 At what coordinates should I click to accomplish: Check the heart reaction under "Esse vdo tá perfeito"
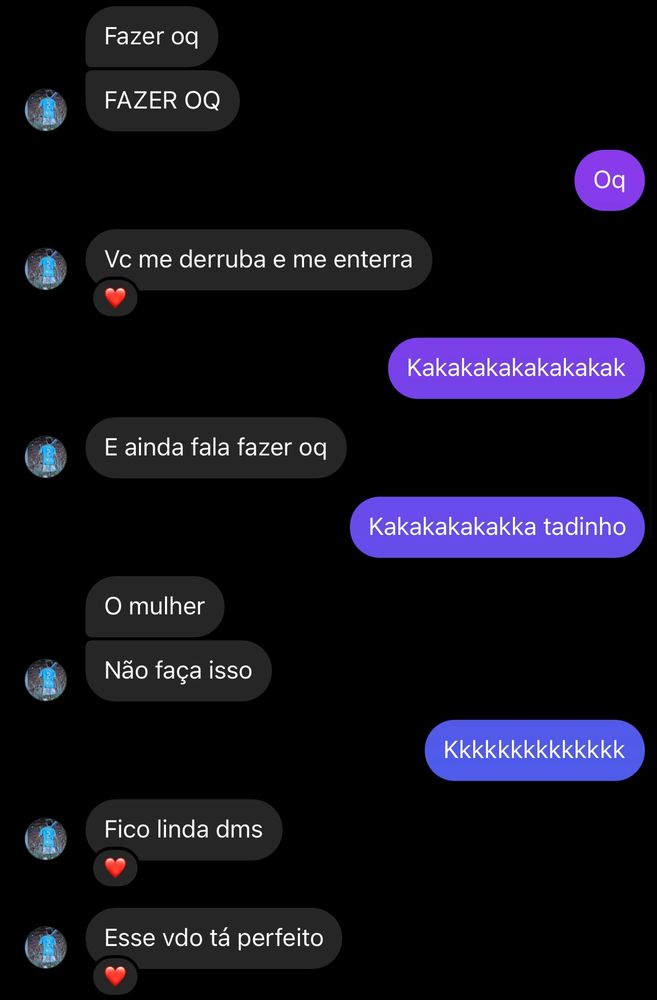pos(115,975)
